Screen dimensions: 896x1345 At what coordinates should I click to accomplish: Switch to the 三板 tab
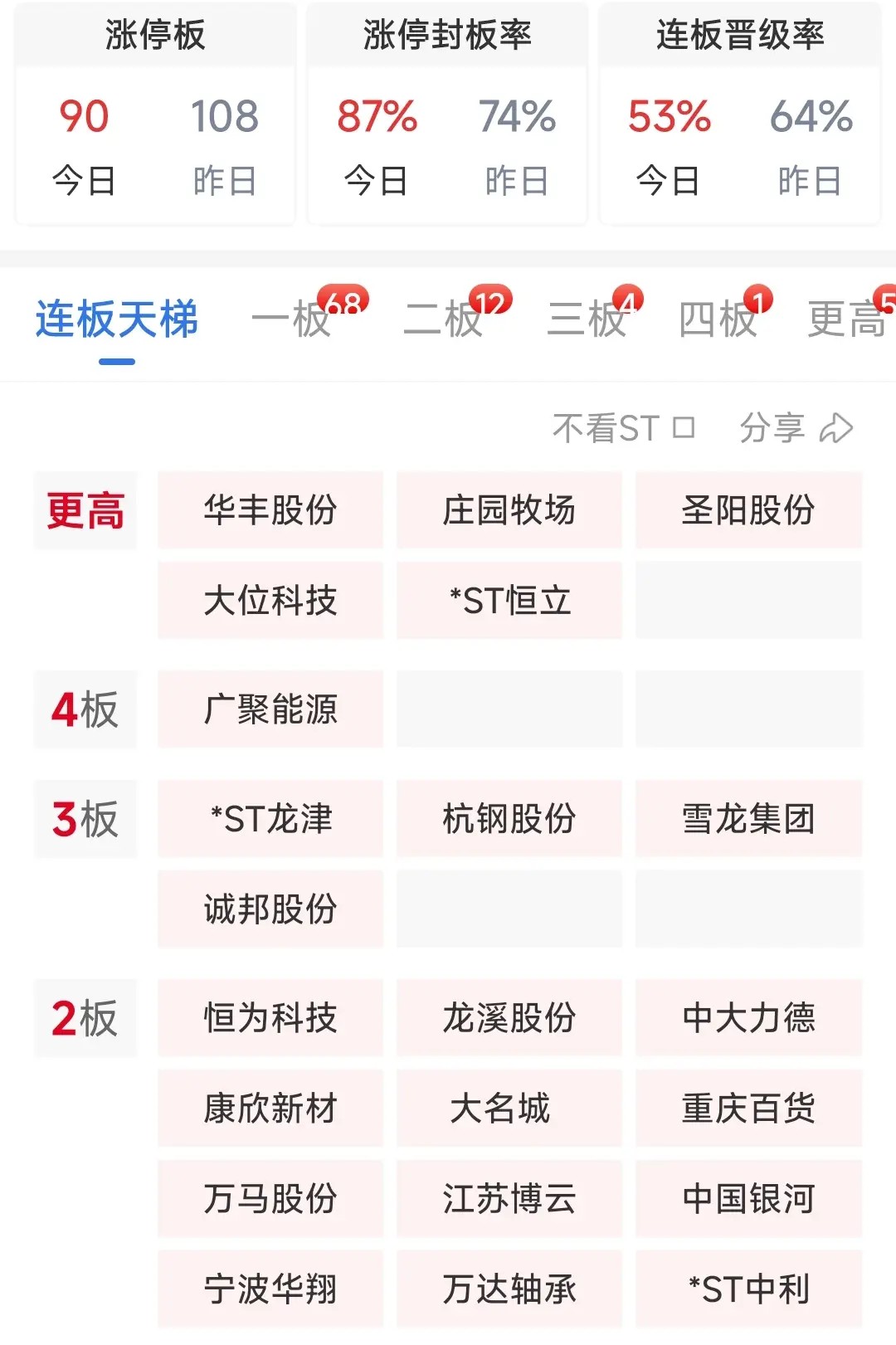point(587,319)
